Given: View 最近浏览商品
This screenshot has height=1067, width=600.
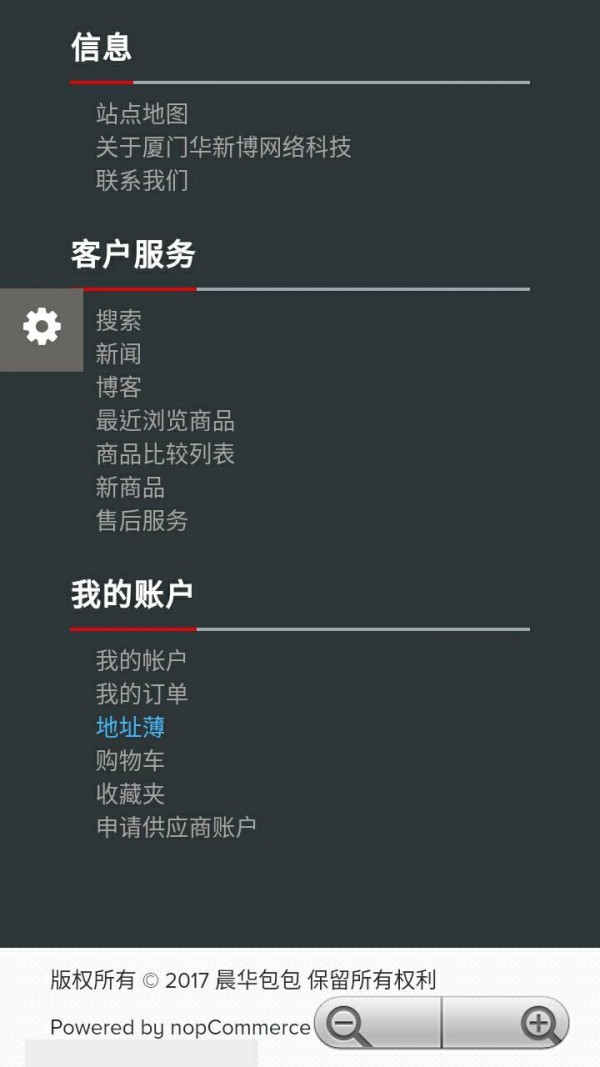Looking at the screenshot, I should pos(165,421).
